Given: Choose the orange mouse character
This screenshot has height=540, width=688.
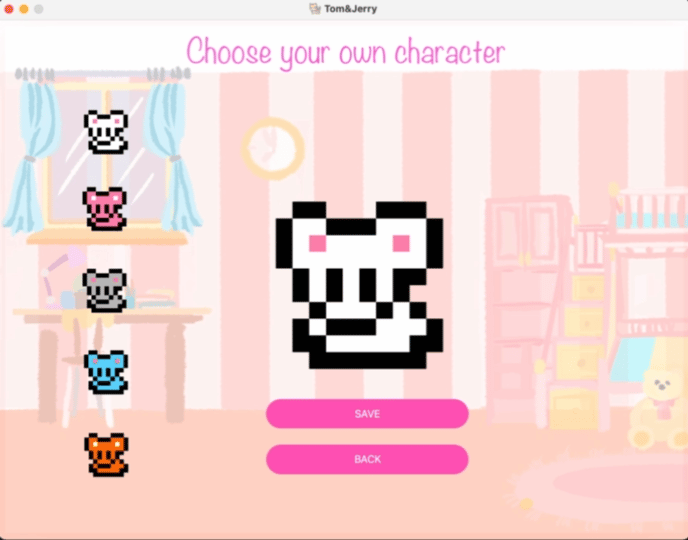Looking at the screenshot, I should pos(105,454).
